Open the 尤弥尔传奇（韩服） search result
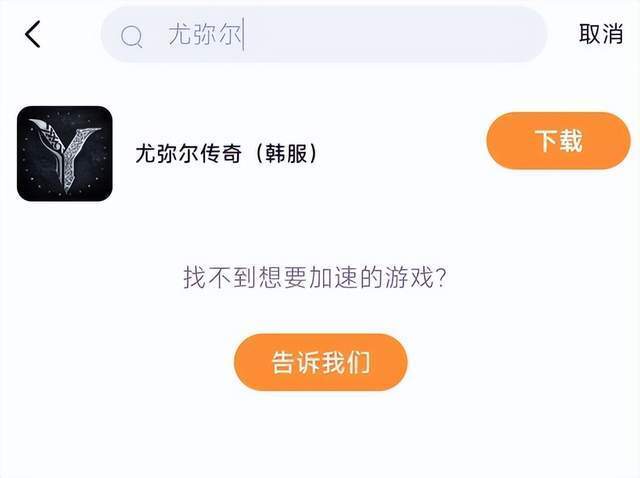Image resolution: width=640 pixels, height=478 pixels. tap(226, 154)
